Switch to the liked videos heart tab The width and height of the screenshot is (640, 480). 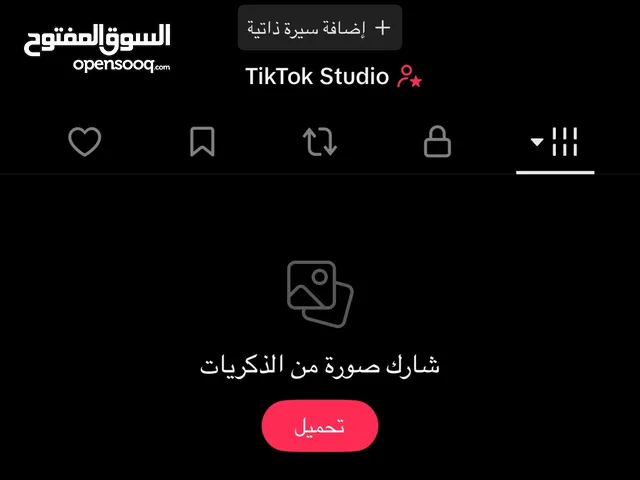pyautogui.click(x=85, y=143)
